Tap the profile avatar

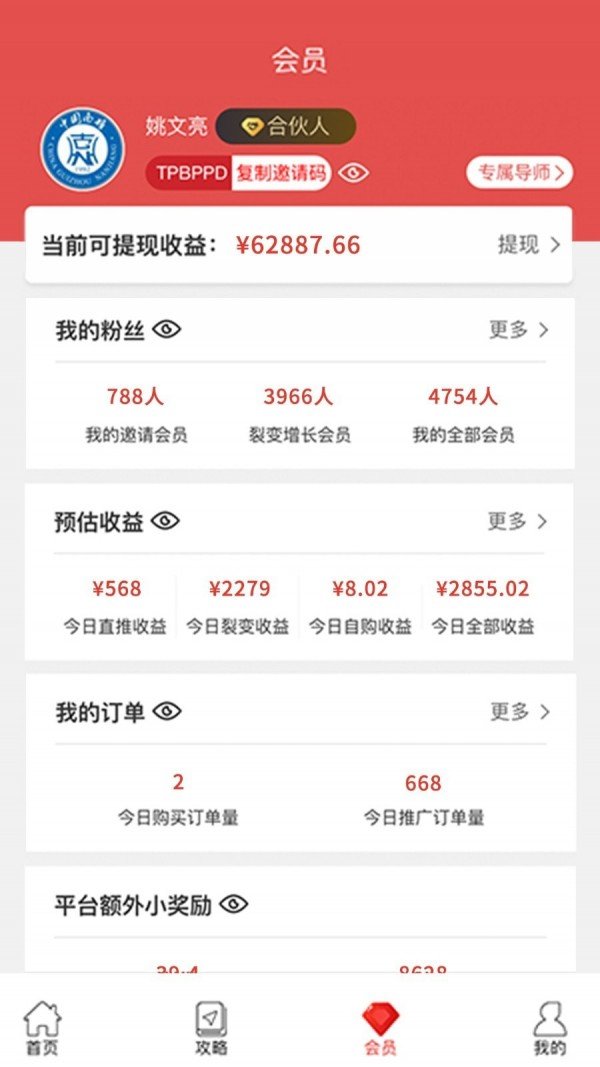[x=82, y=151]
